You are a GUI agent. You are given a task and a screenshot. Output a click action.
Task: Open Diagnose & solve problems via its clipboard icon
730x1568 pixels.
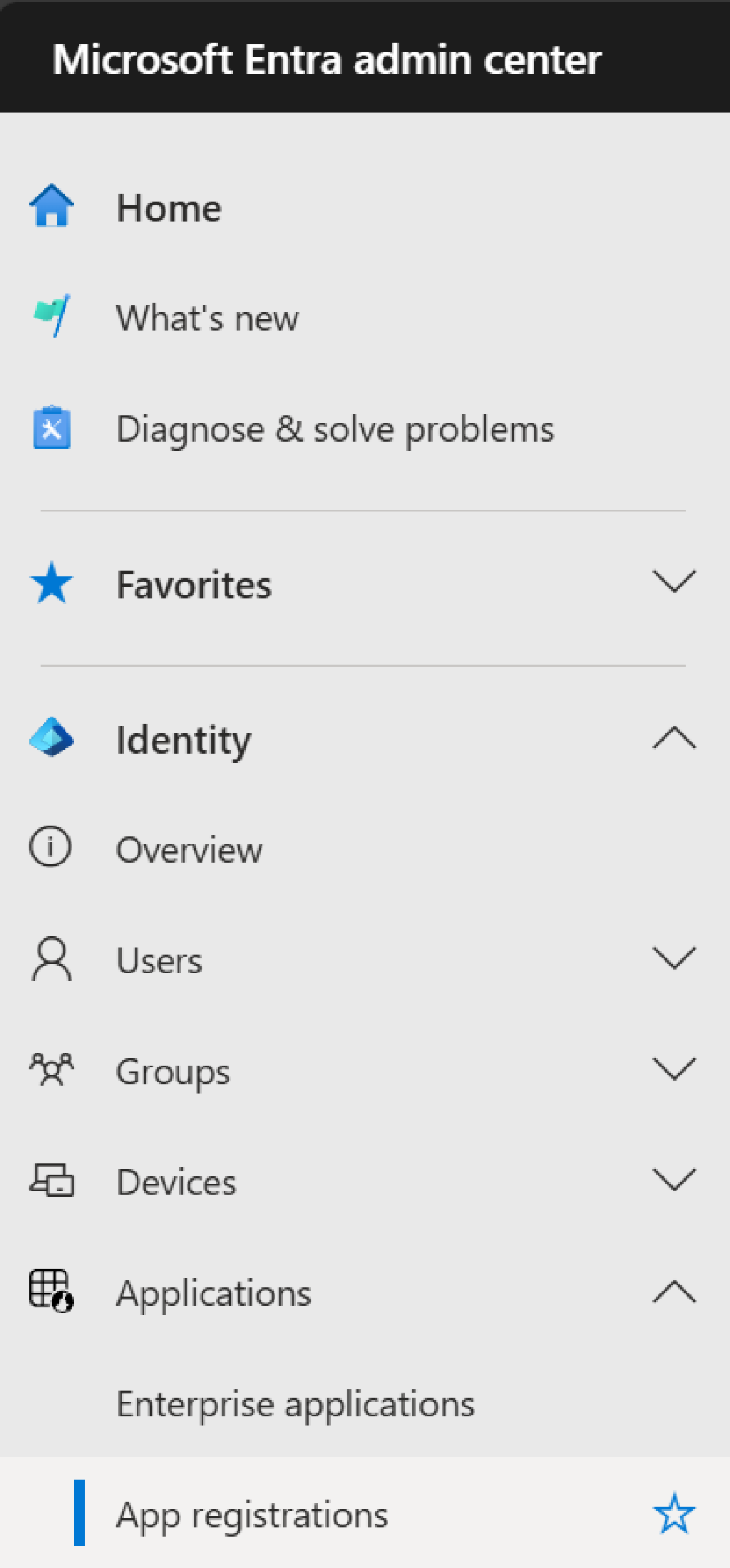click(51, 428)
